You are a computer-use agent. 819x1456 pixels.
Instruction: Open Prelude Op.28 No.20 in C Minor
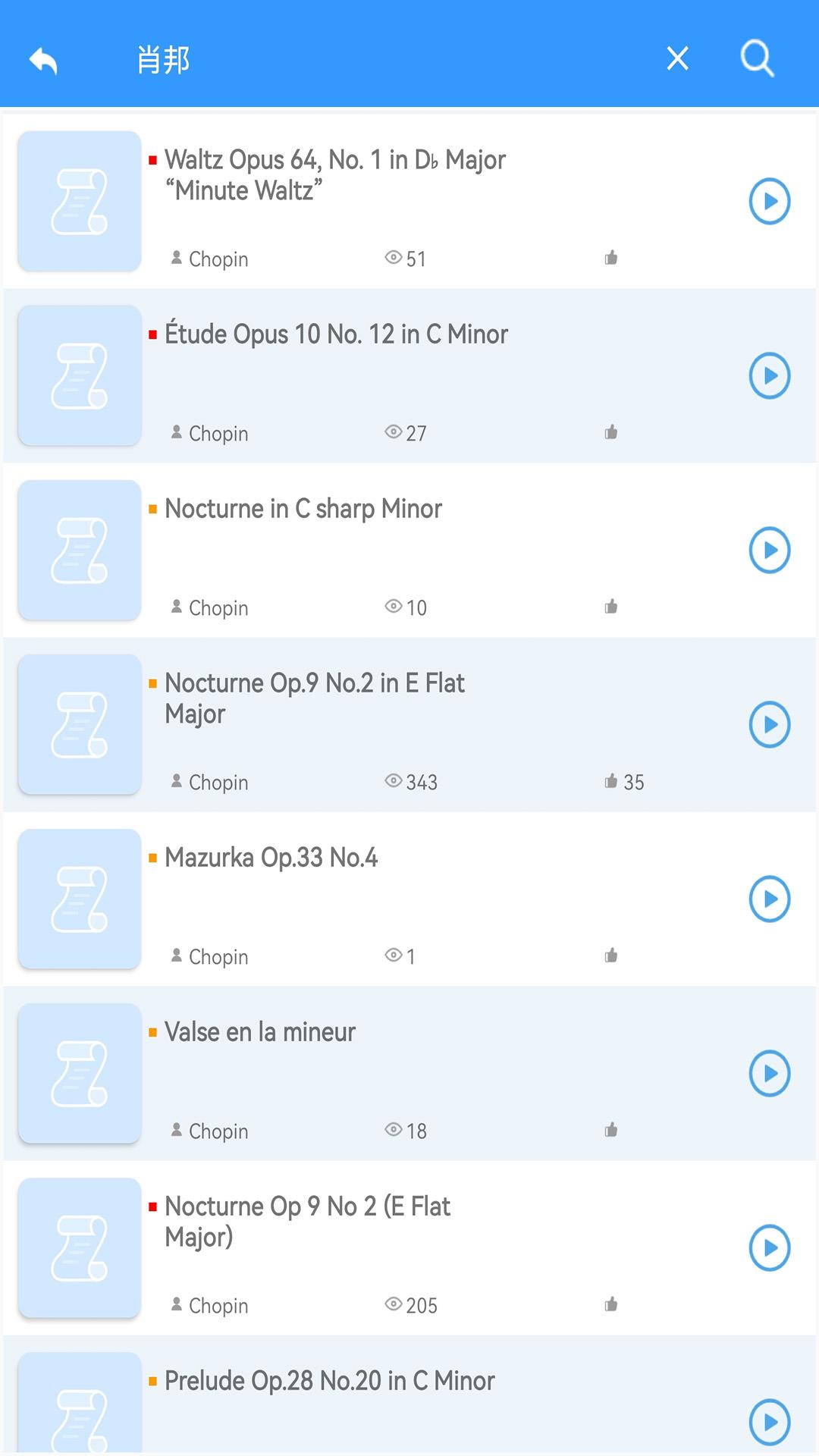329,1381
